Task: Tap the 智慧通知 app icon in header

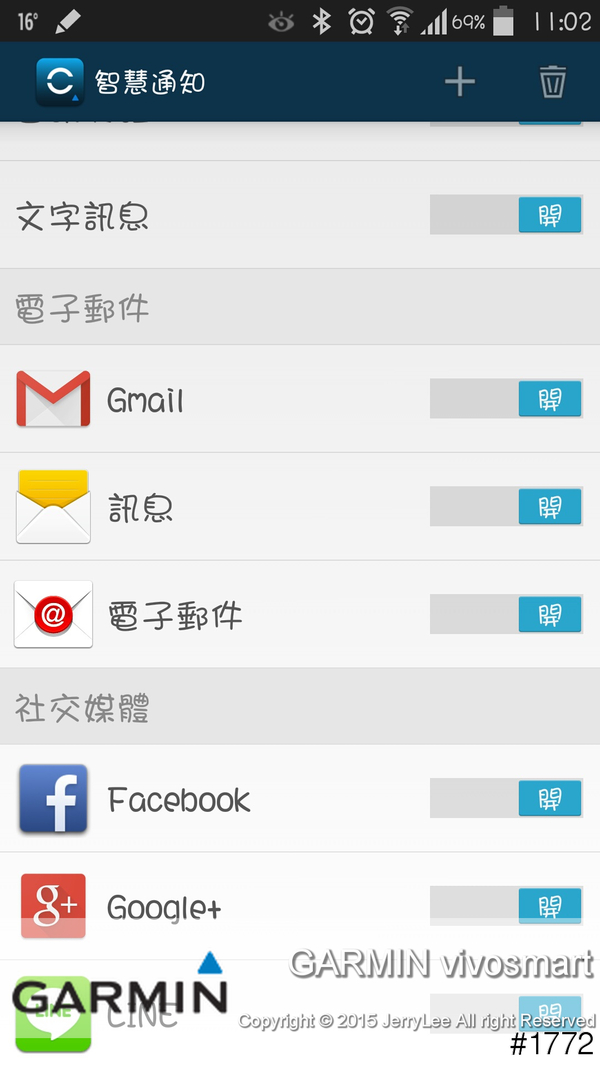Action: pyautogui.click(x=60, y=82)
